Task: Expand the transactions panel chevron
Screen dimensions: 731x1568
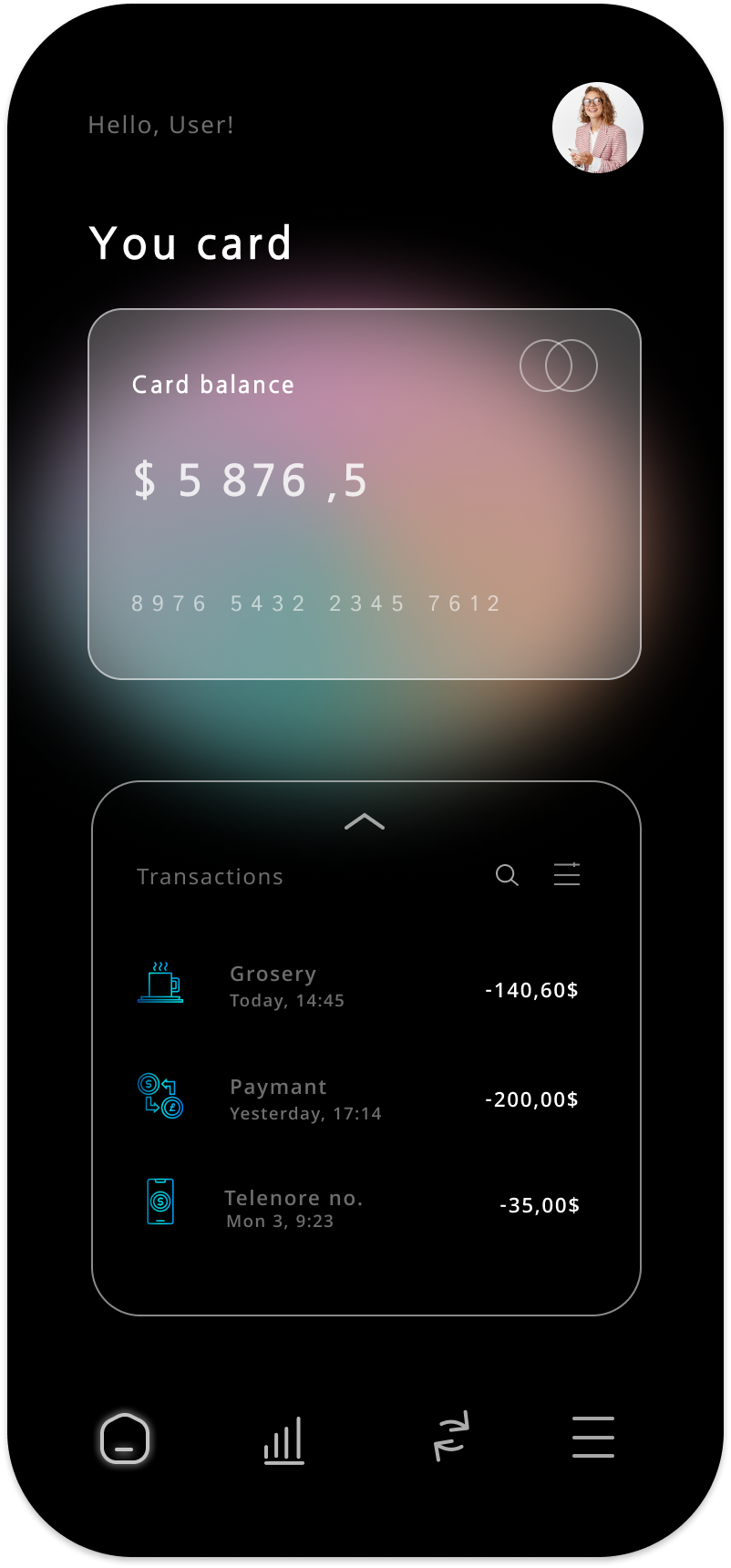Action: 365,821
